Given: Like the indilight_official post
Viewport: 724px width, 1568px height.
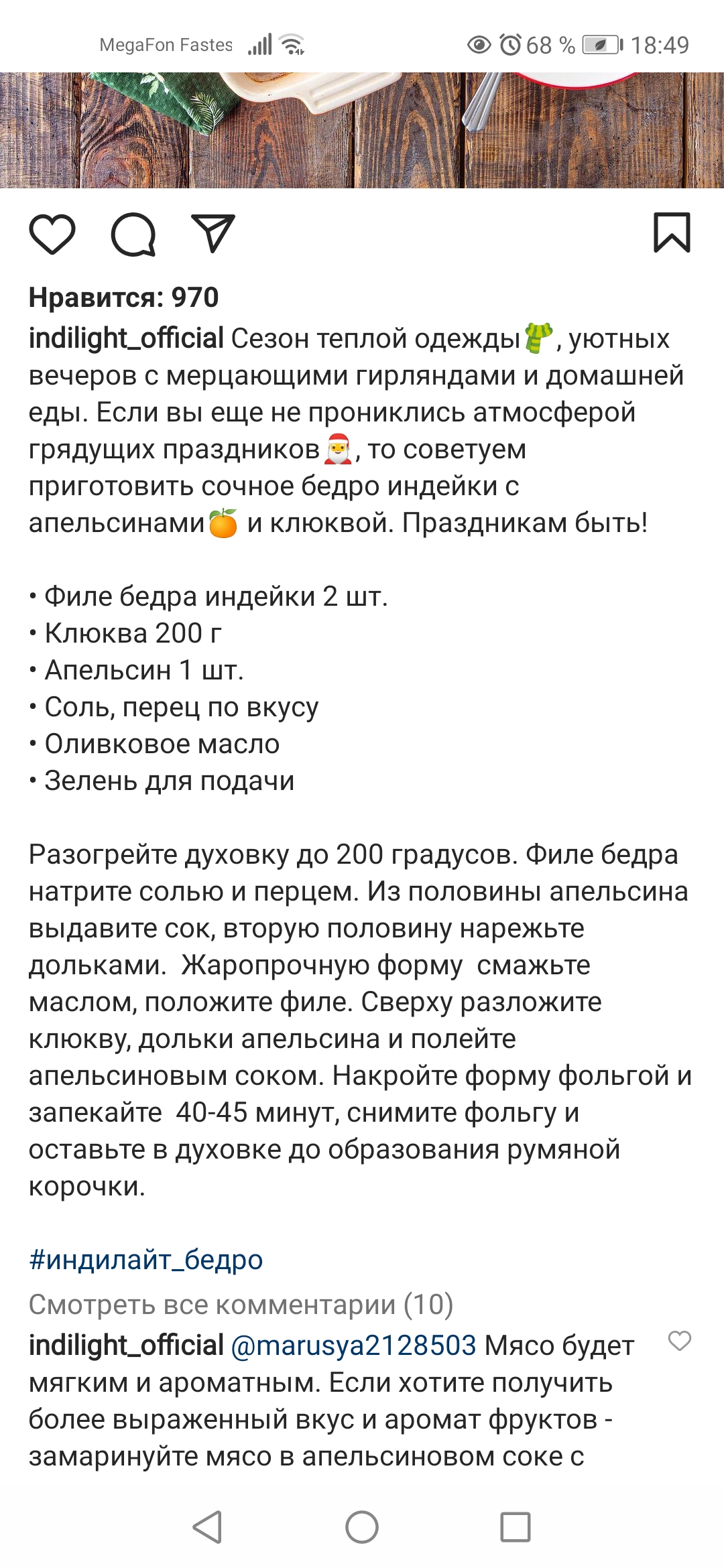Looking at the screenshot, I should (x=52, y=235).
